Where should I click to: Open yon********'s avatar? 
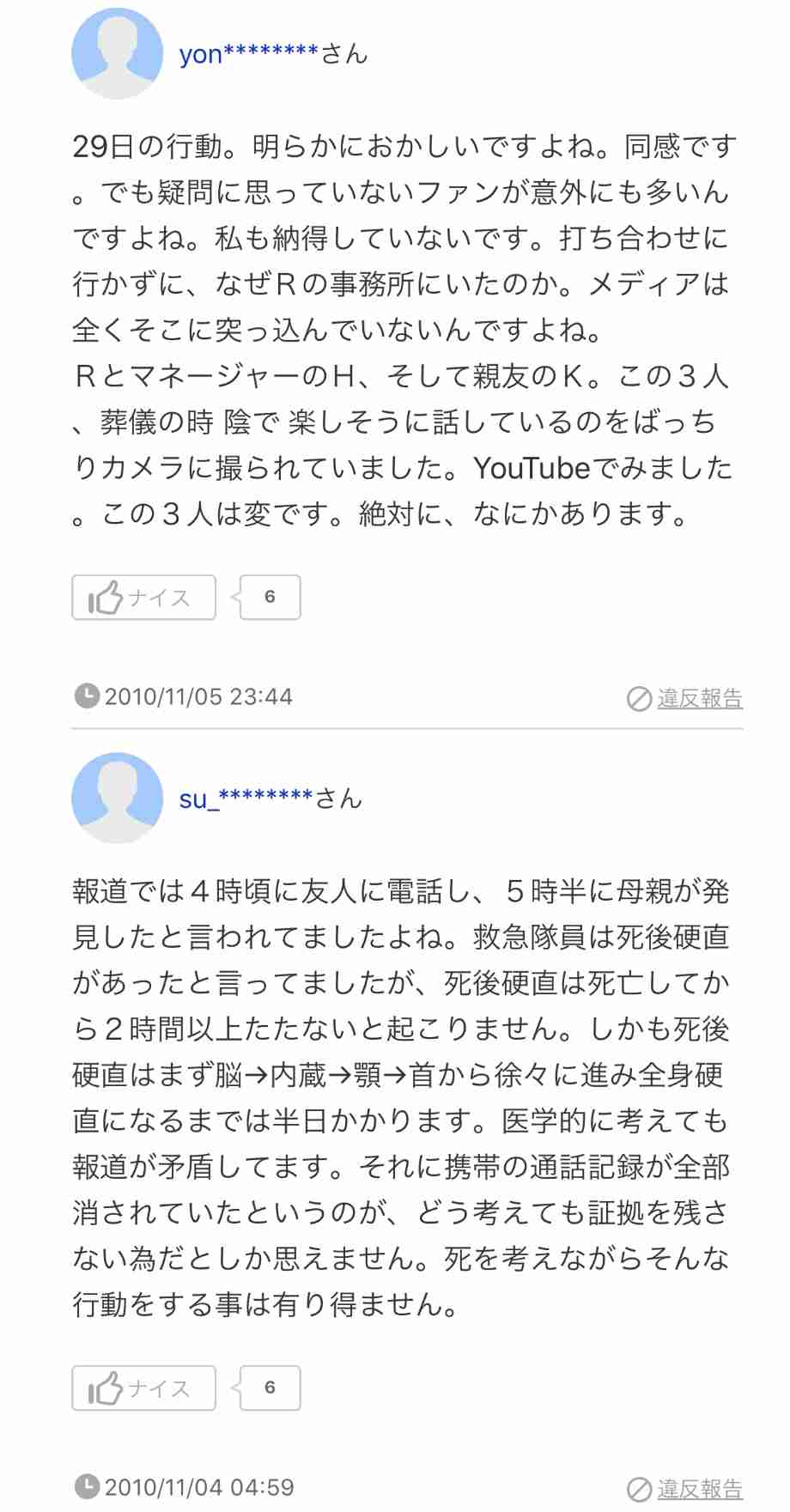pos(117,53)
